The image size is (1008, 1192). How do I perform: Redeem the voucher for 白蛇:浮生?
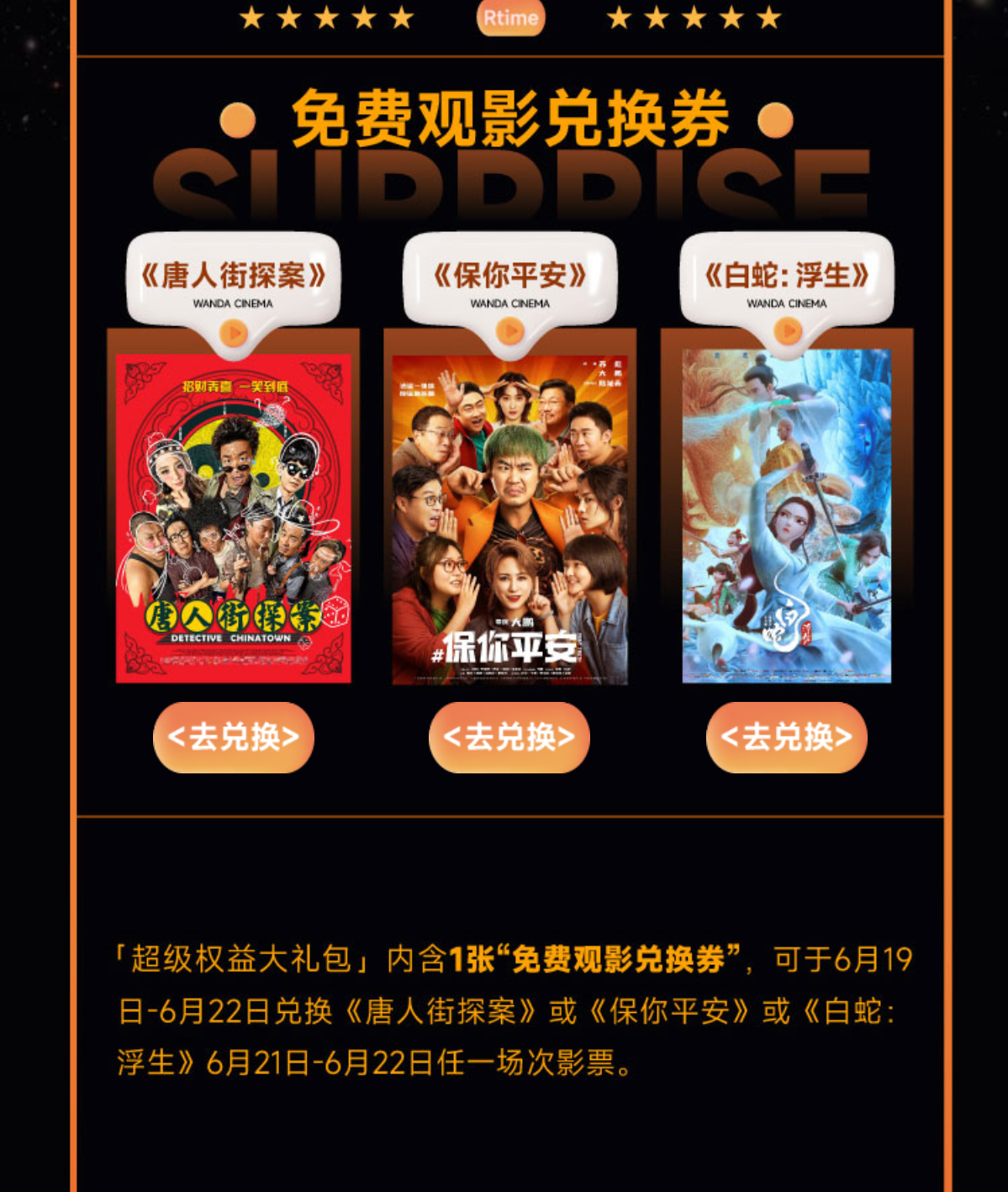[786, 737]
